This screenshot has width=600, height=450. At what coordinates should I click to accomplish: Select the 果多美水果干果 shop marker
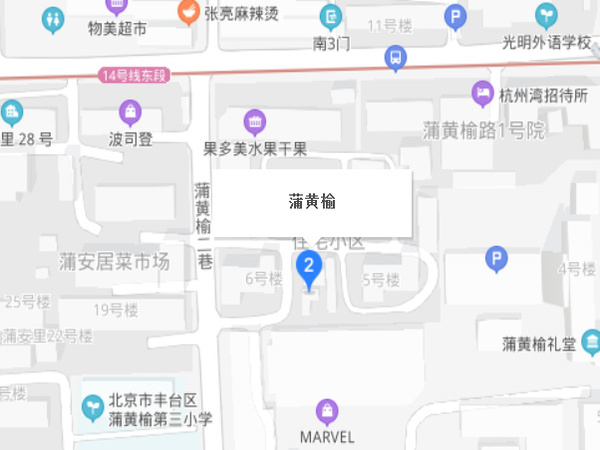click(x=256, y=122)
